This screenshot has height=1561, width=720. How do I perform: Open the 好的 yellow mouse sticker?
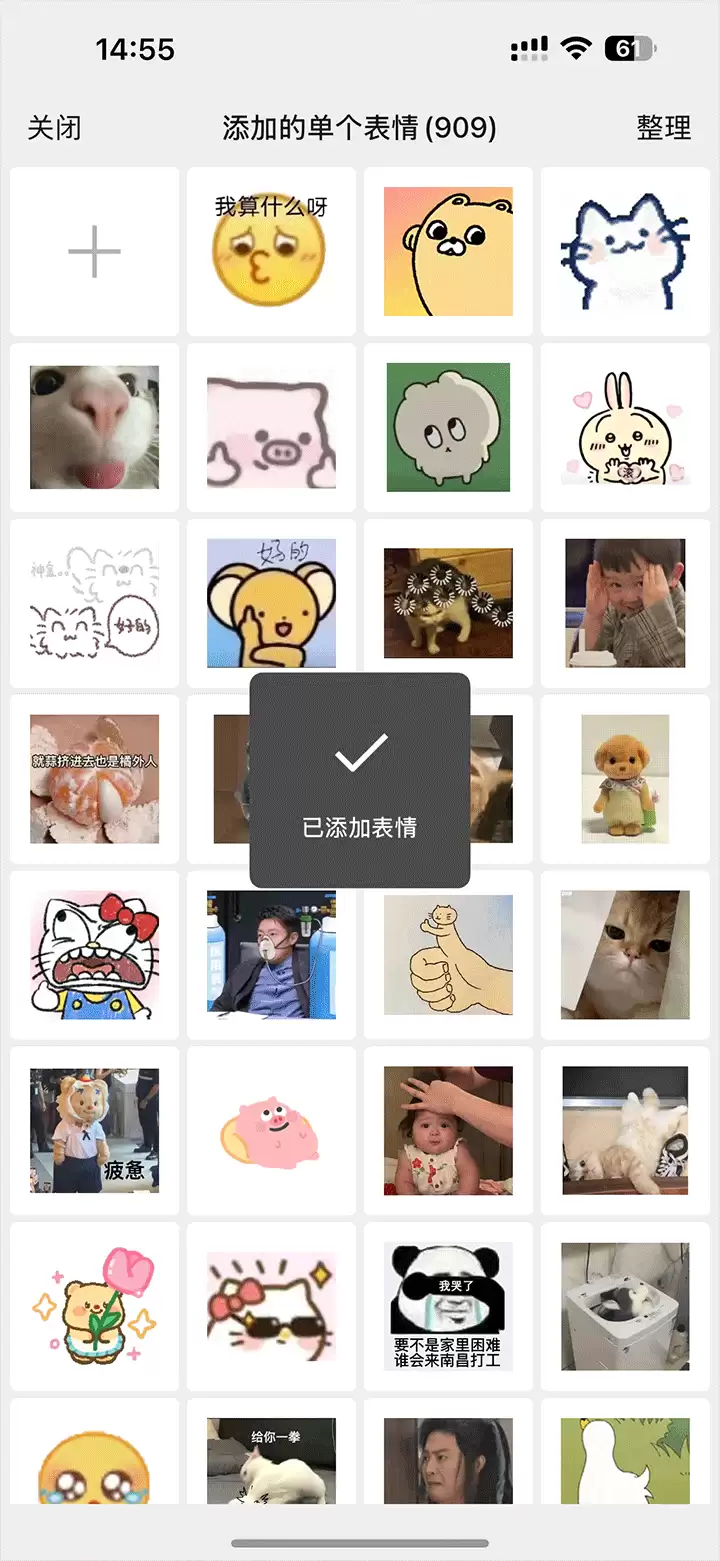click(271, 603)
